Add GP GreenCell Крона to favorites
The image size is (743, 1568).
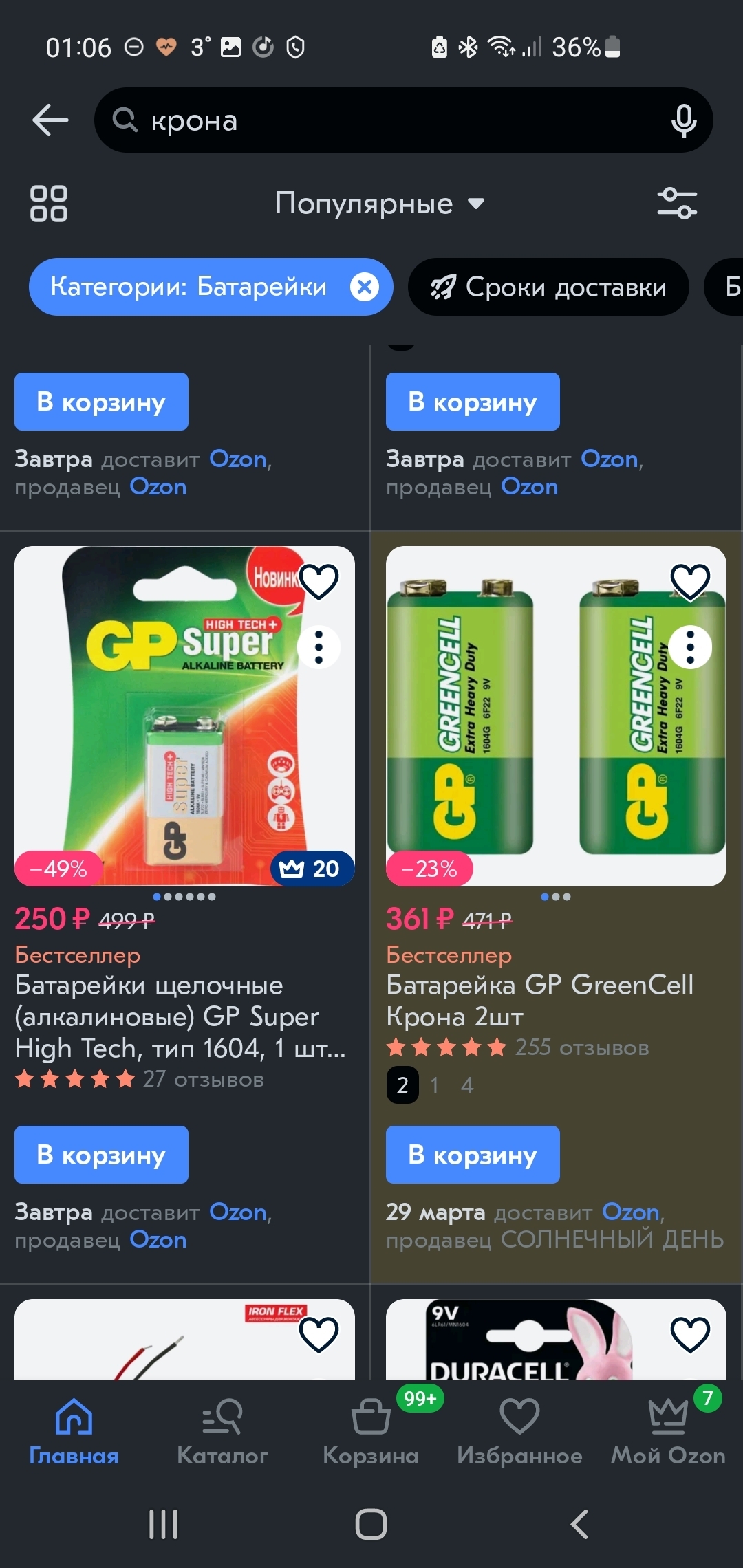tap(690, 582)
